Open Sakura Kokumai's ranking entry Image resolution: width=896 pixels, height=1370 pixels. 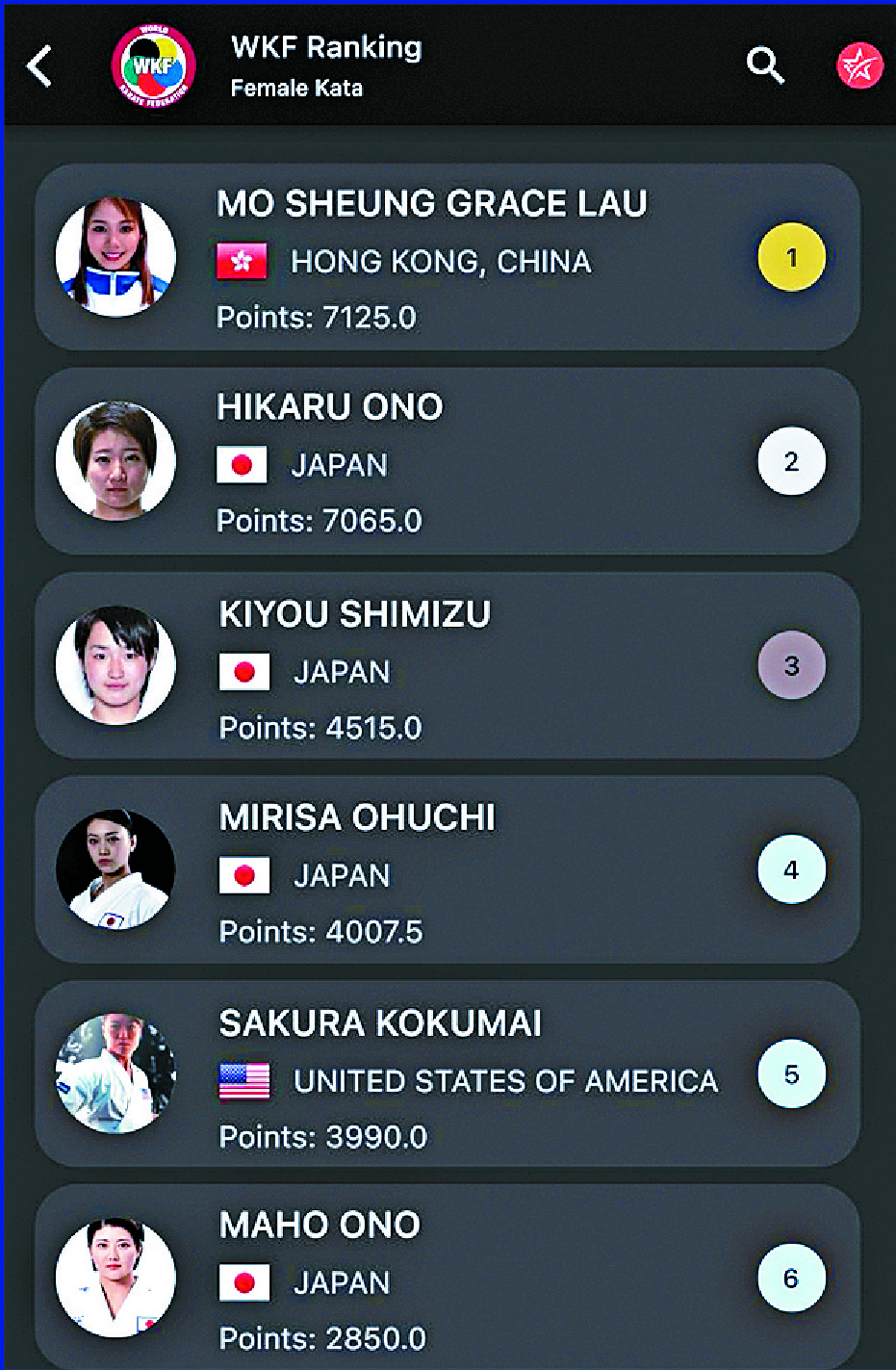pyautogui.click(x=447, y=1074)
